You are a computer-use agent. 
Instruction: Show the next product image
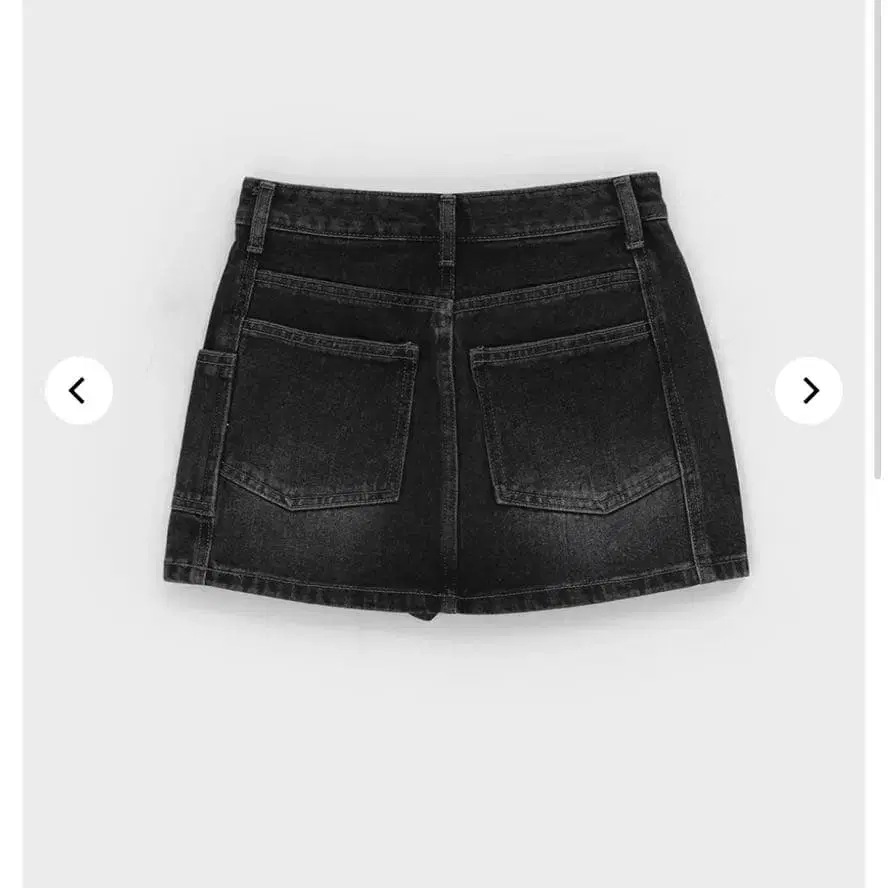pyautogui.click(x=809, y=391)
